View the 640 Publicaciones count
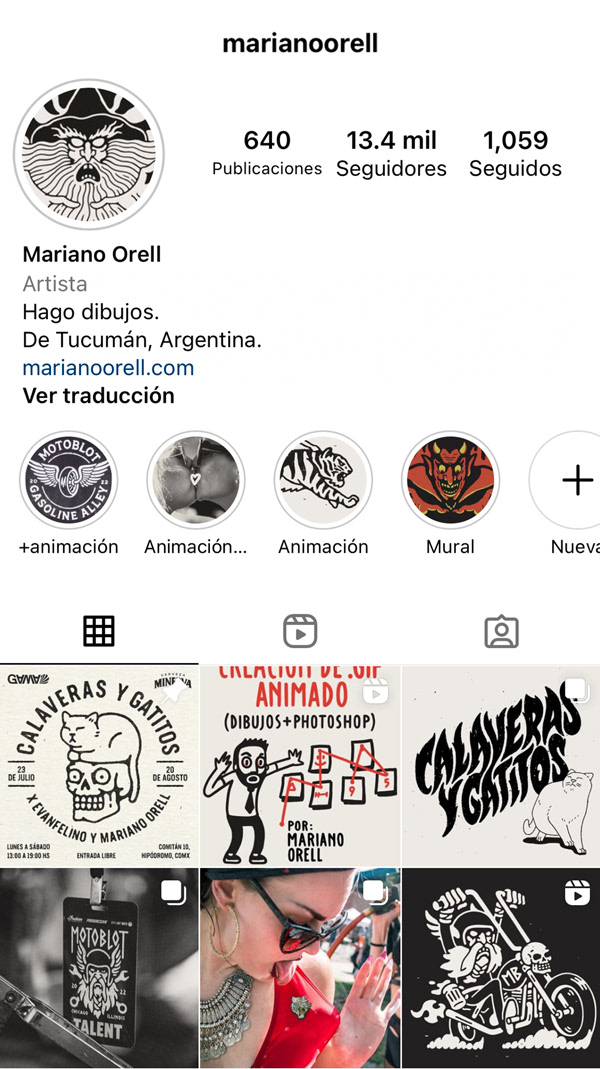Viewport: 600px width, 1069px height. [267, 152]
